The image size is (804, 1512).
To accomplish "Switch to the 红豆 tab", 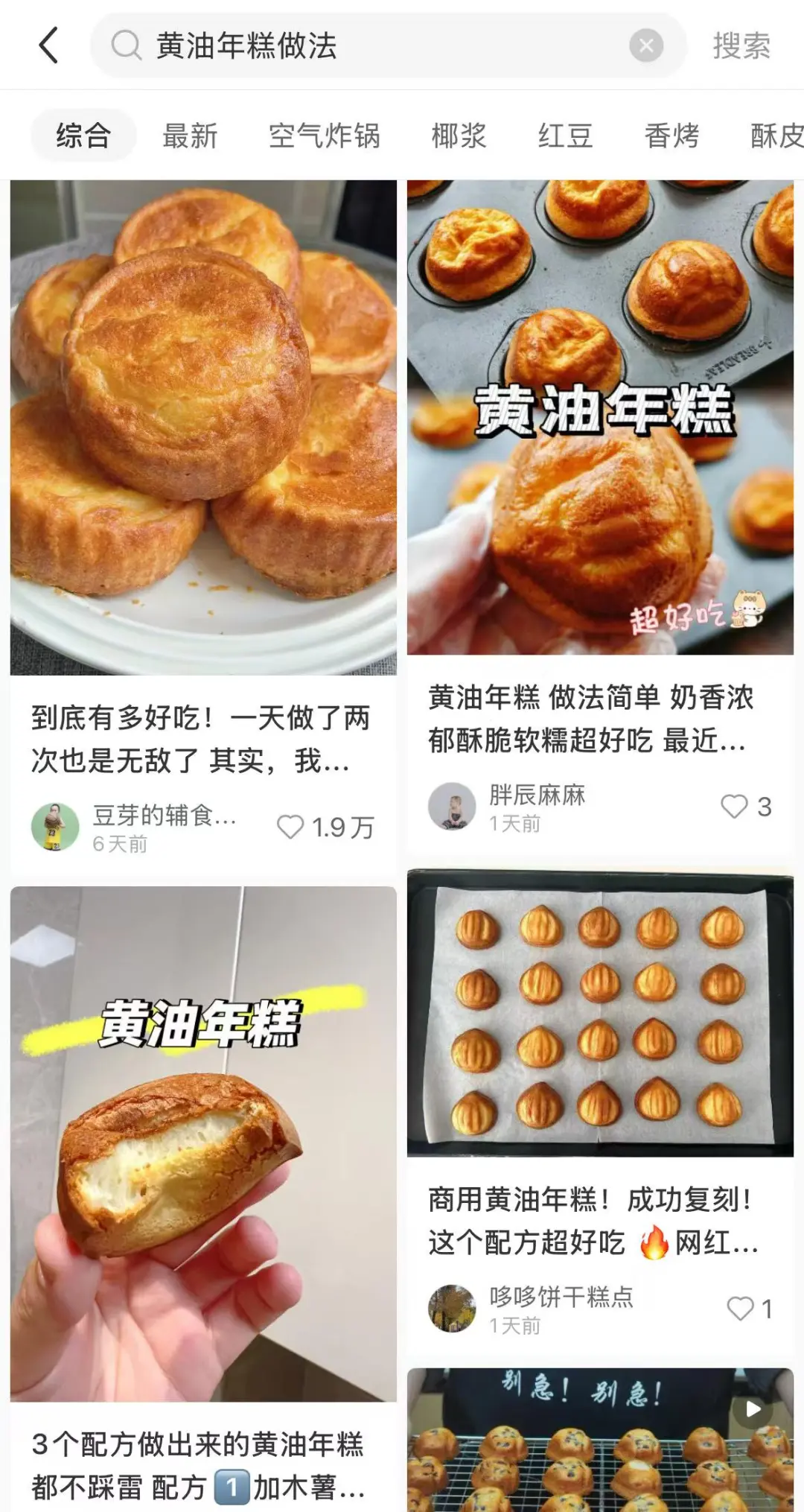I will point(565,136).
